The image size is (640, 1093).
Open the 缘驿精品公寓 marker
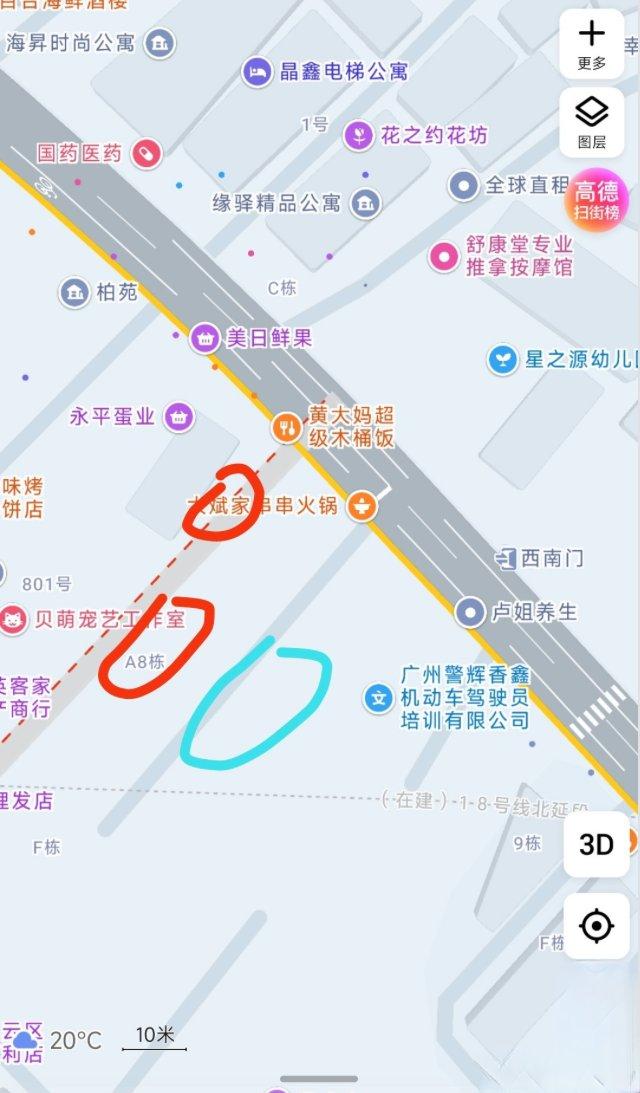(x=366, y=204)
